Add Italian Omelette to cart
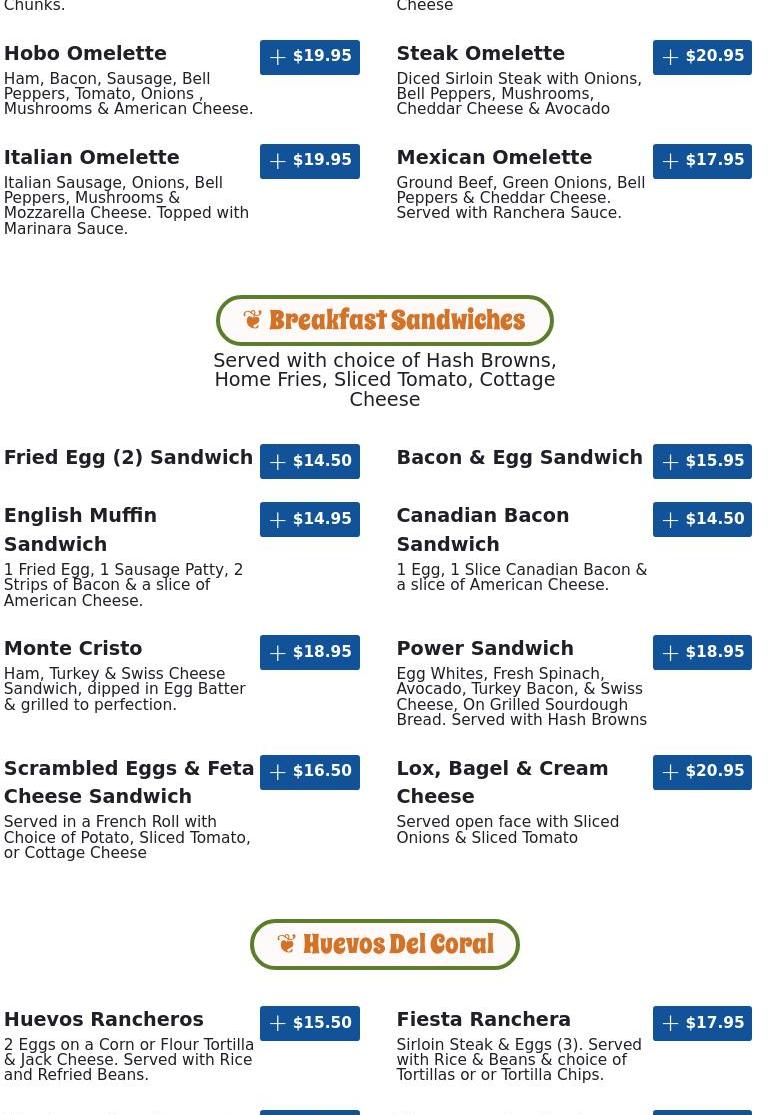770x1115 pixels. tap(310, 161)
